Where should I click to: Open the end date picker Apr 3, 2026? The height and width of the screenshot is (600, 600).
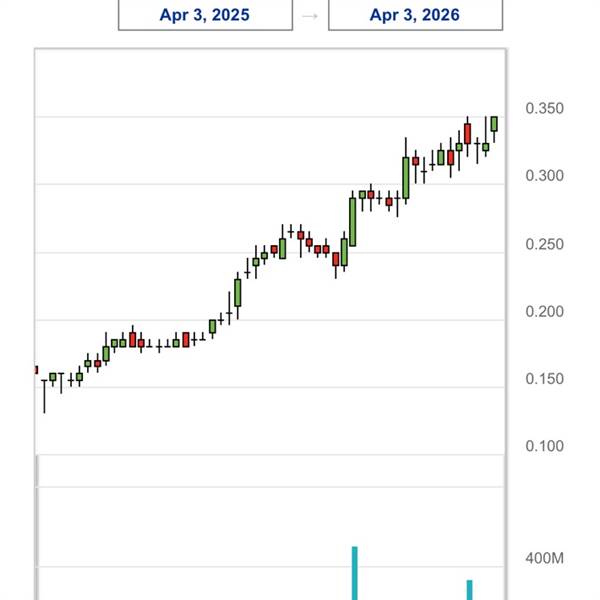click(x=415, y=15)
